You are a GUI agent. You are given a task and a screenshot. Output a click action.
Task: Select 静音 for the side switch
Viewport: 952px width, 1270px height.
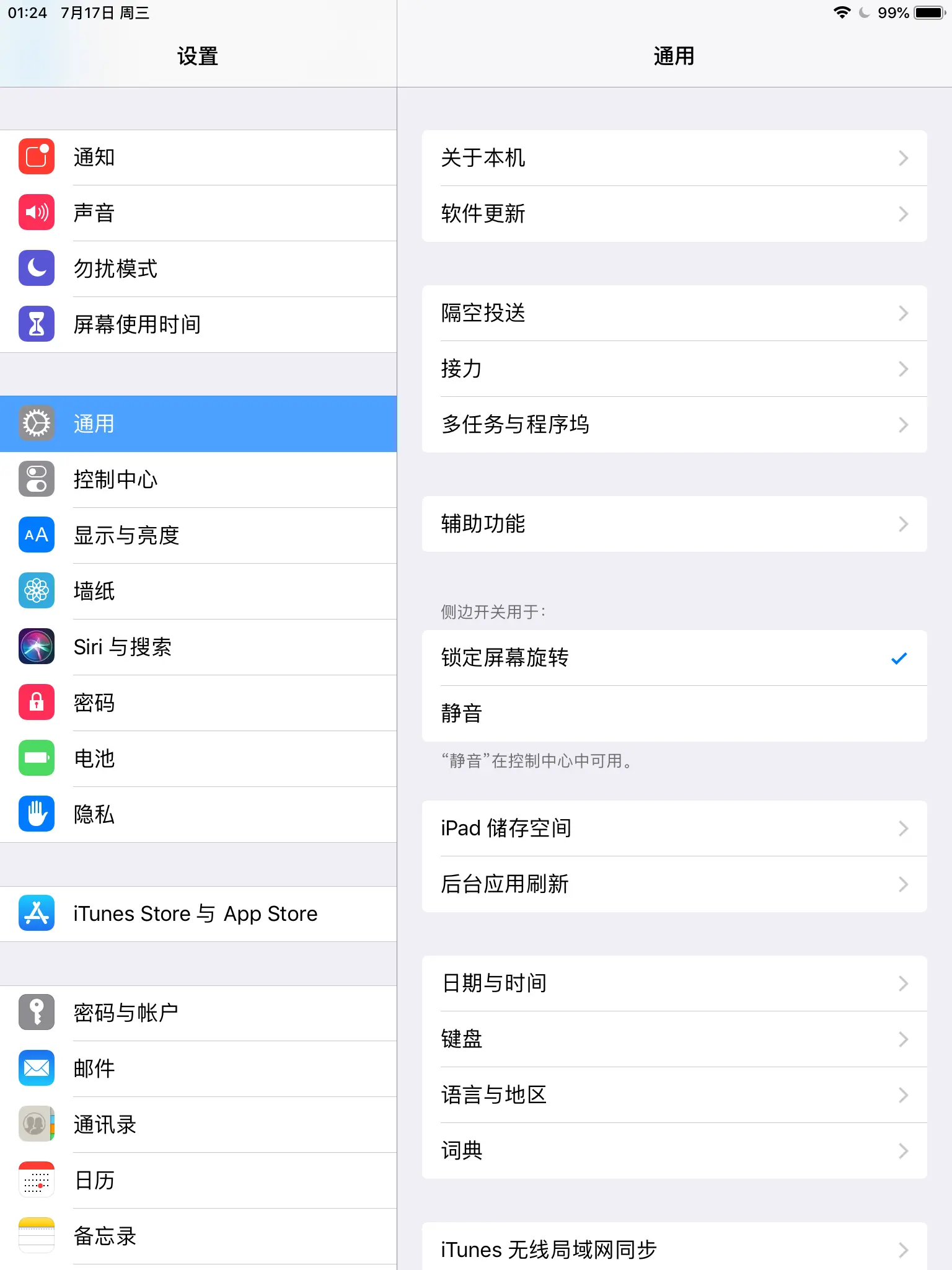[x=674, y=713]
